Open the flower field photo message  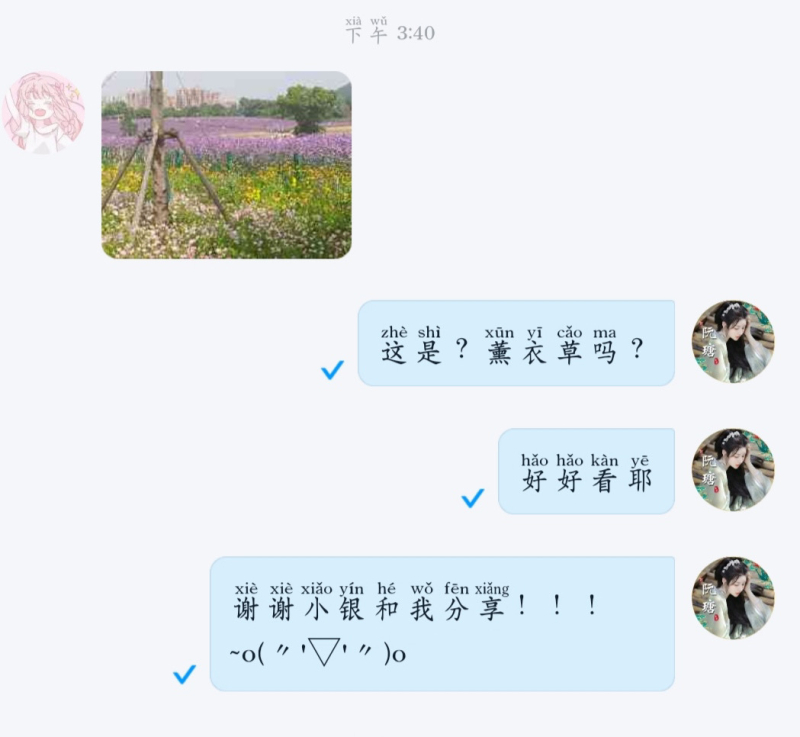coord(226,165)
